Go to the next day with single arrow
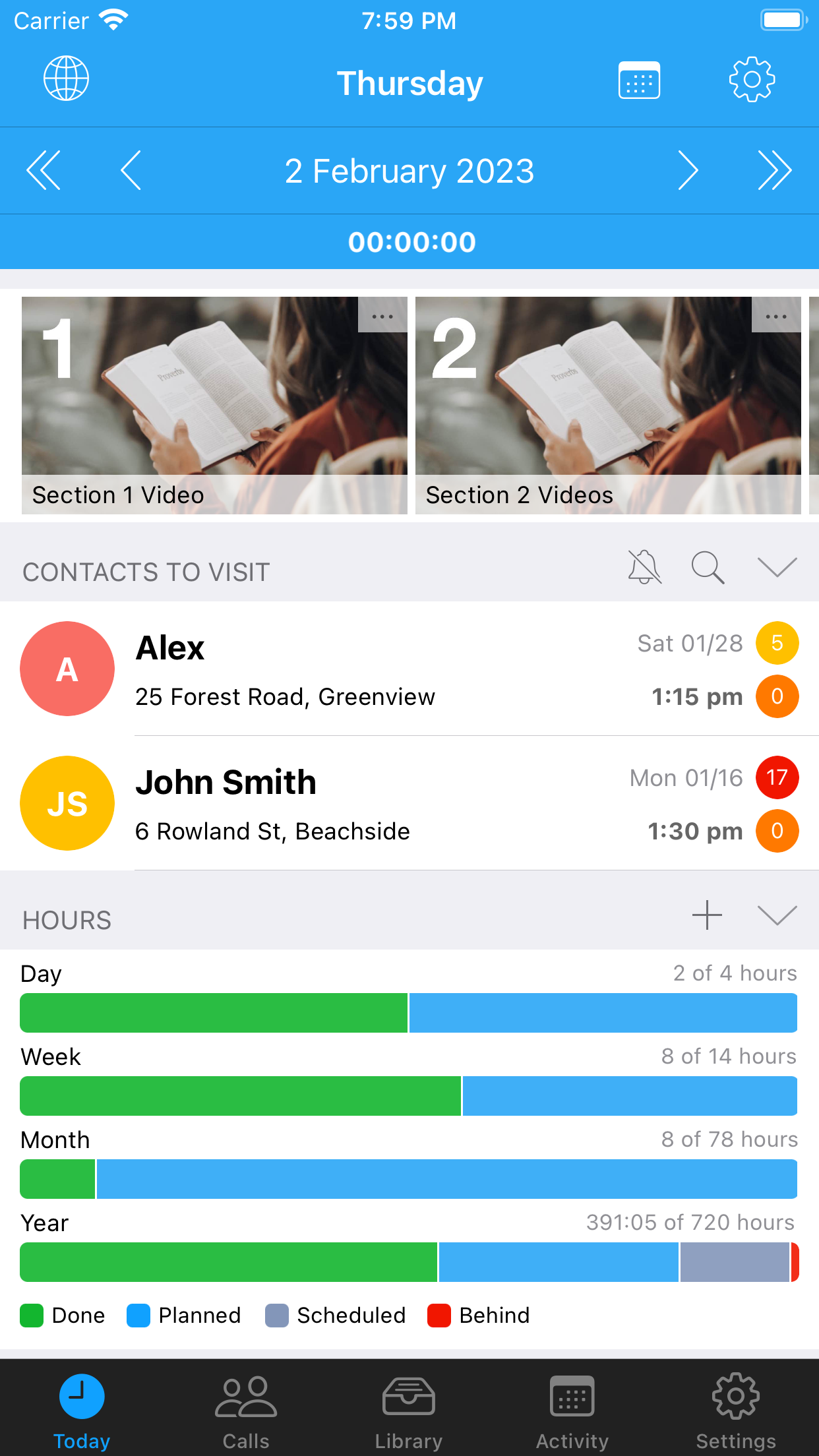The image size is (819, 1456). (x=688, y=170)
